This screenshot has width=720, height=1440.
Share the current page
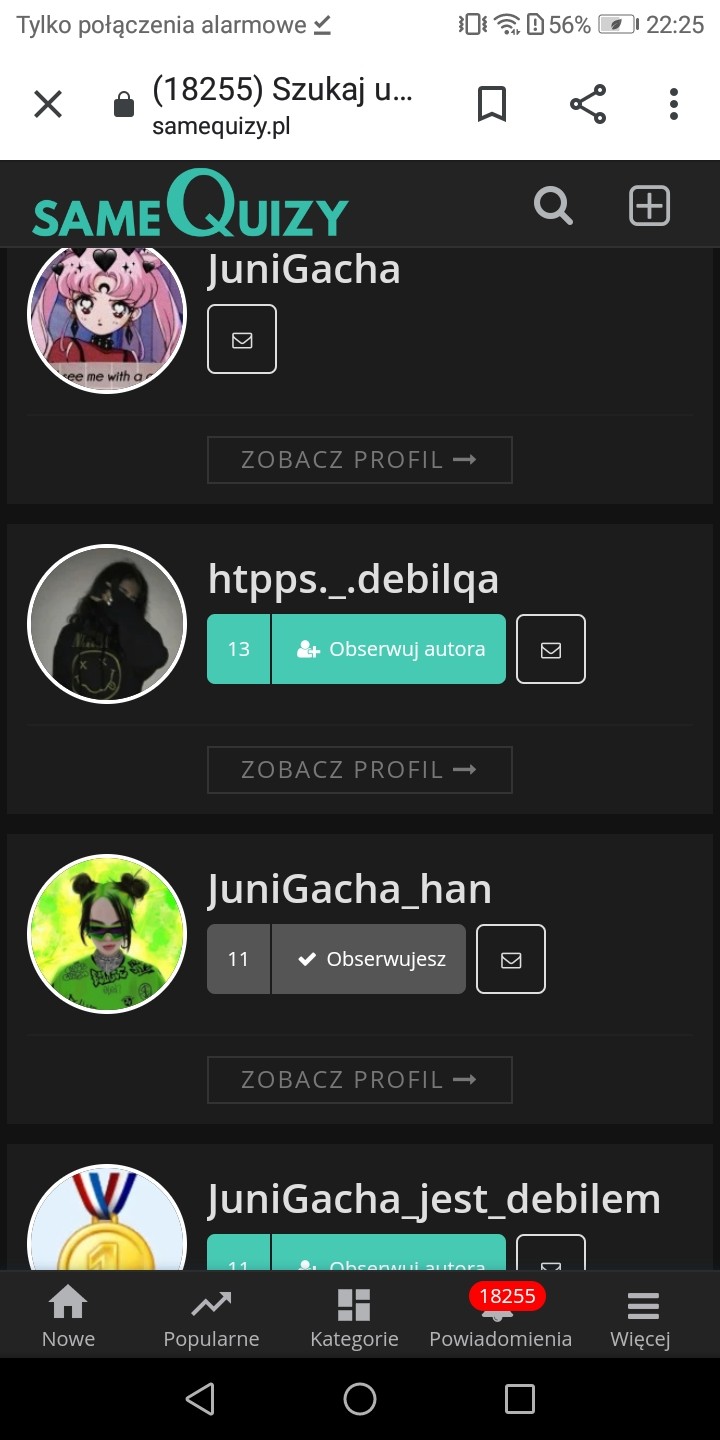(588, 104)
